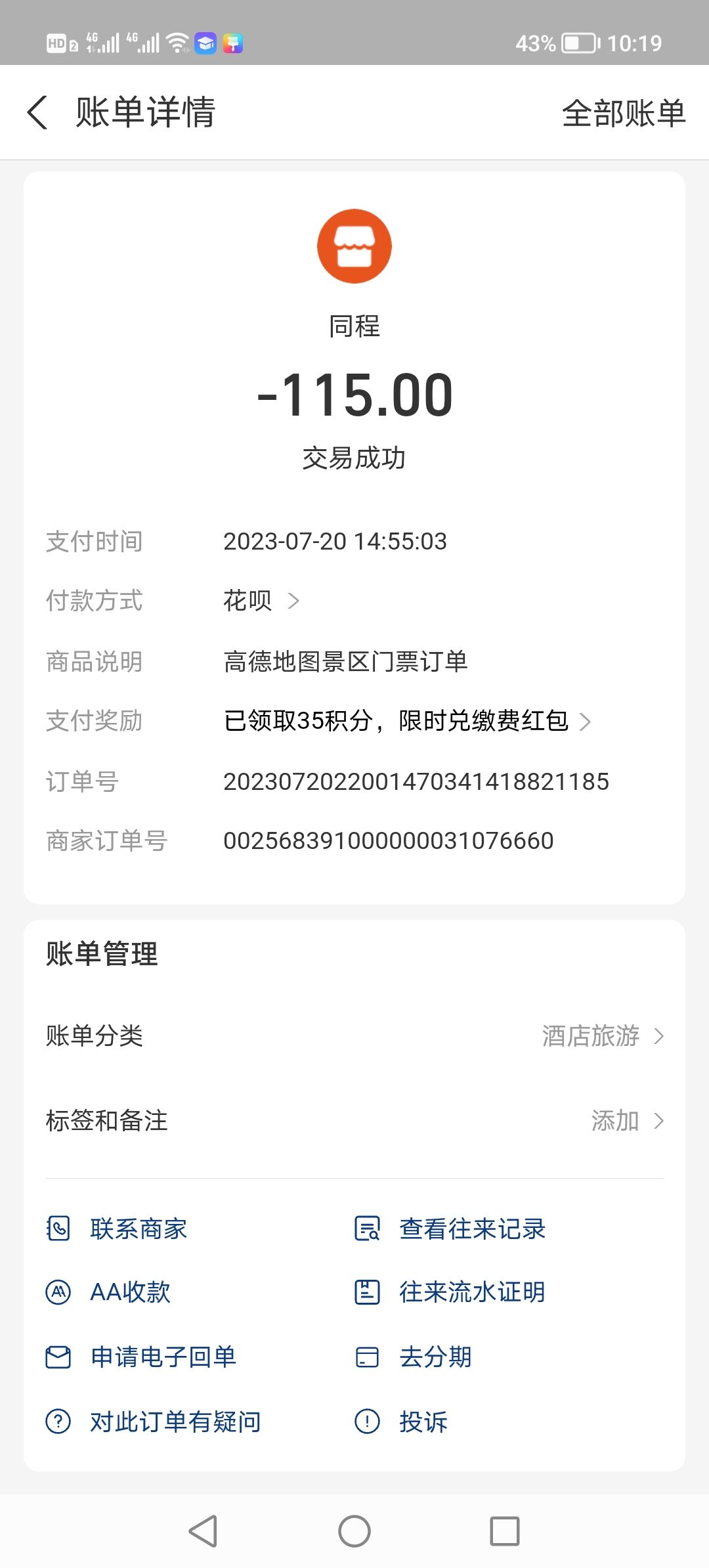Open 往来流水证明

(x=471, y=1292)
